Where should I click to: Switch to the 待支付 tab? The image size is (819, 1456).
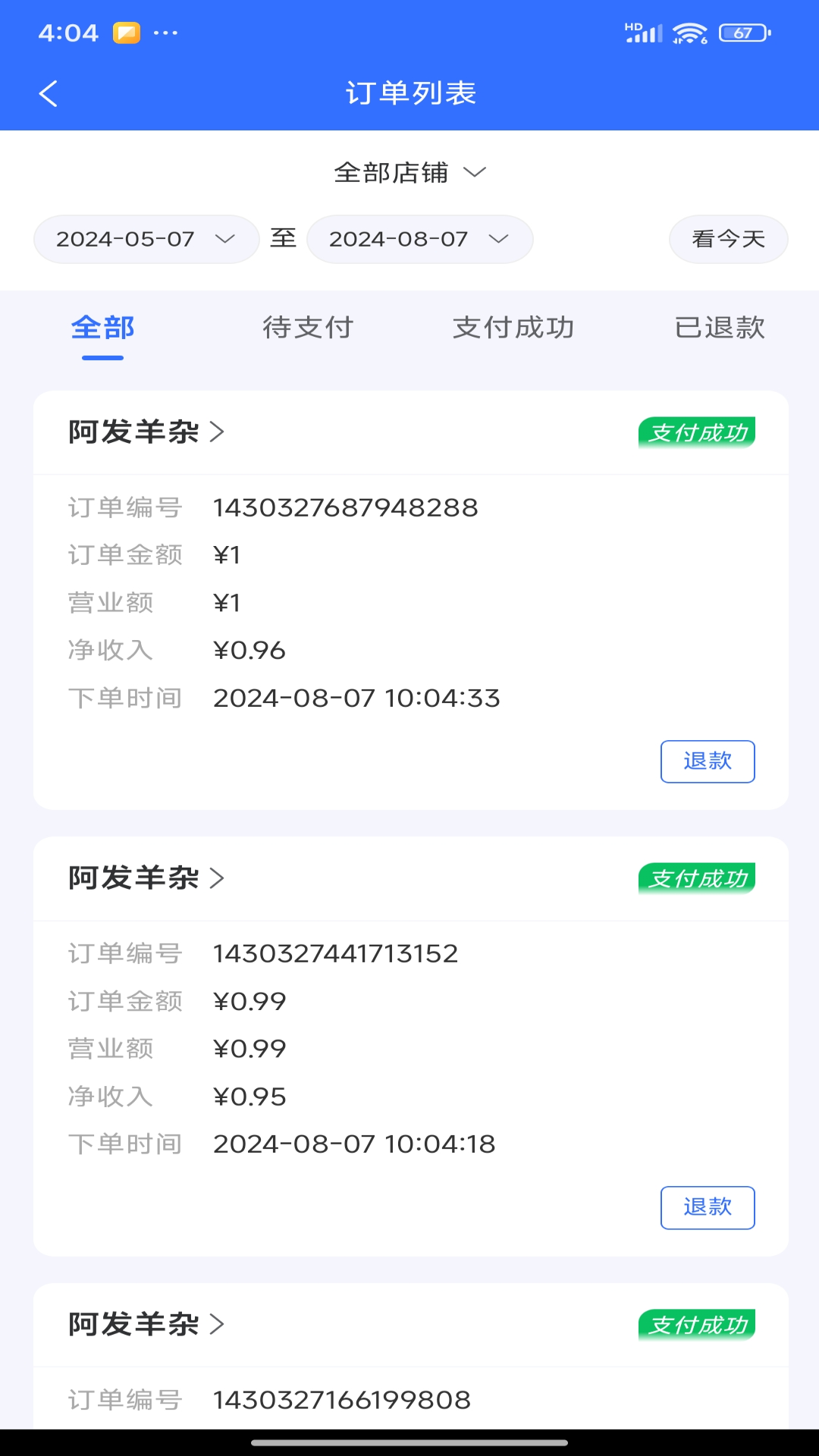click(308, 328)
